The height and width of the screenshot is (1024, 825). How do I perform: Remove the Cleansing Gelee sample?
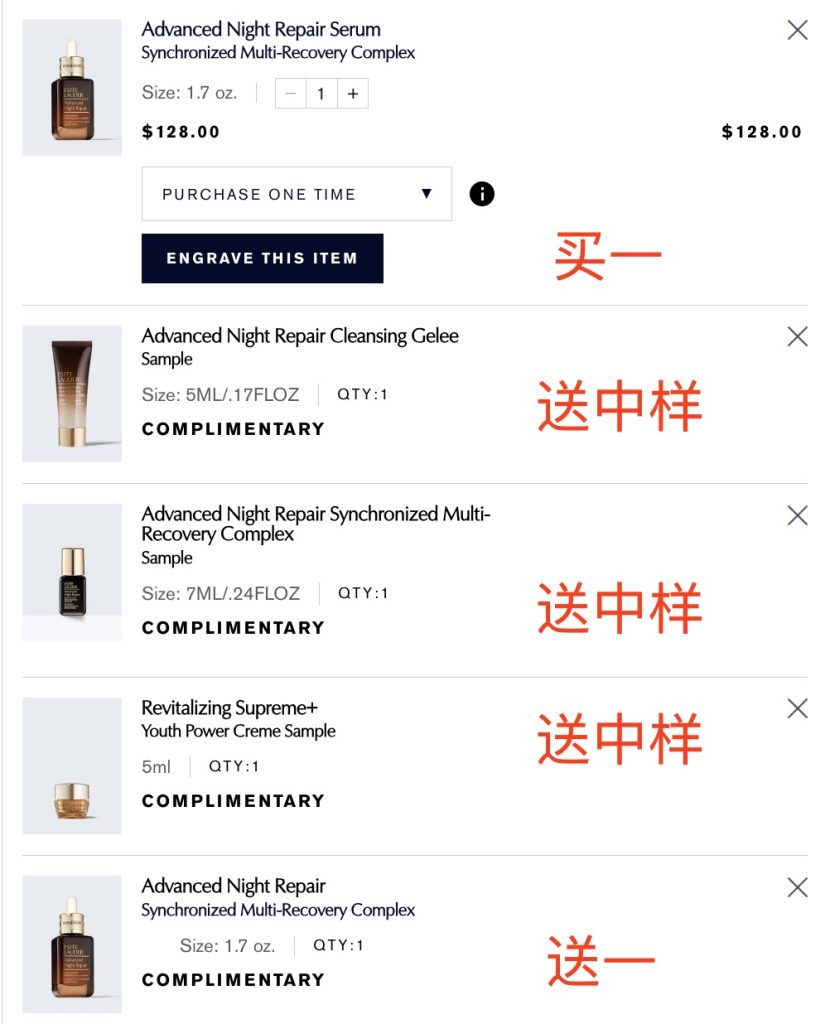[x=797, y=337]
